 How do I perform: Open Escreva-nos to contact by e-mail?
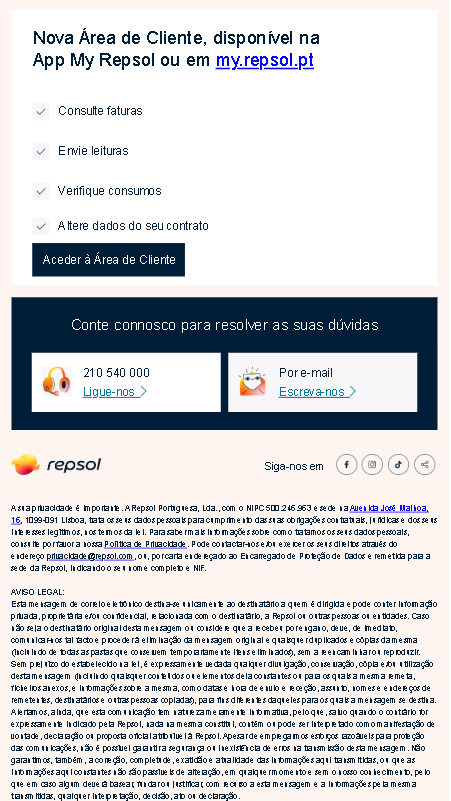(317, 392)
